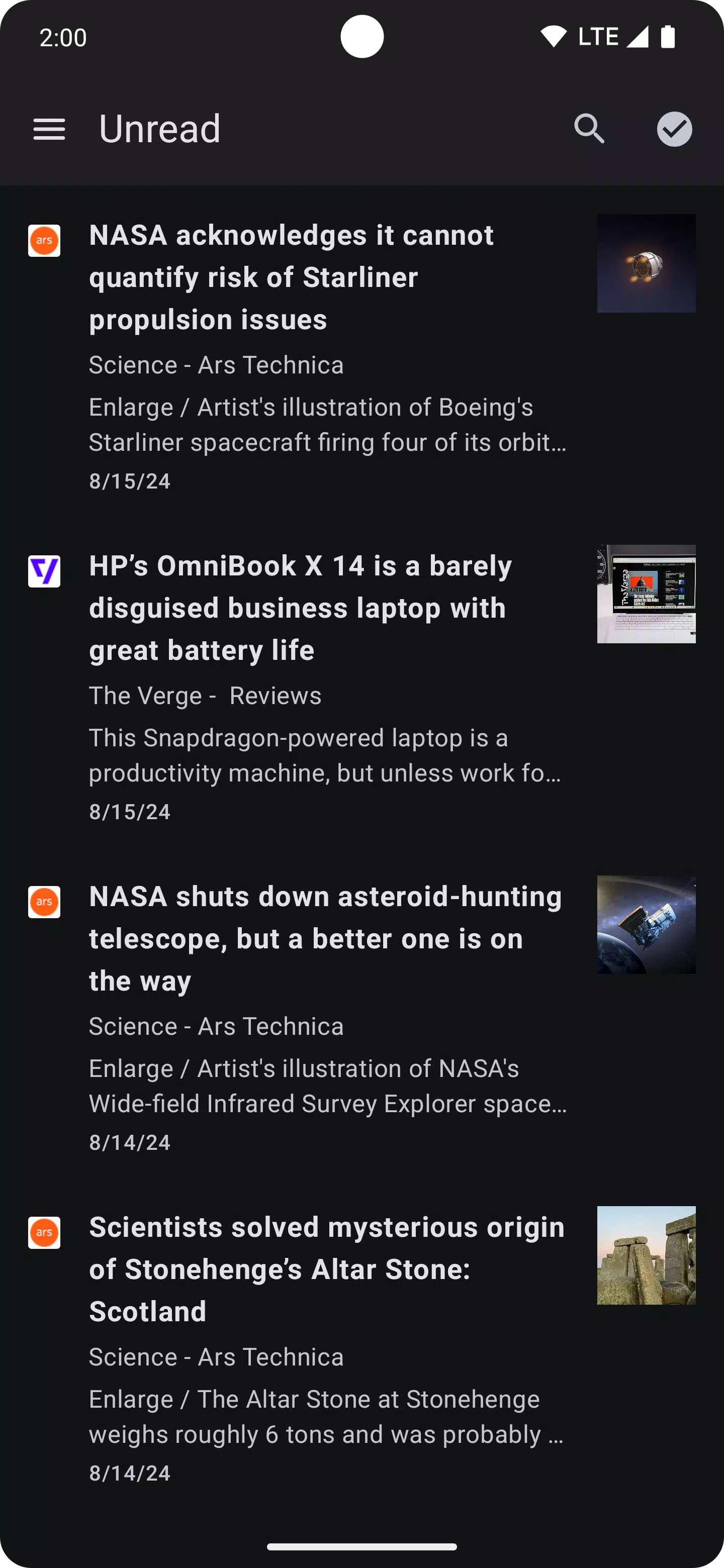This screenshot has width=724, height=1568.
Task: Open the navigation drawer menu
Action: coord(49,129)
